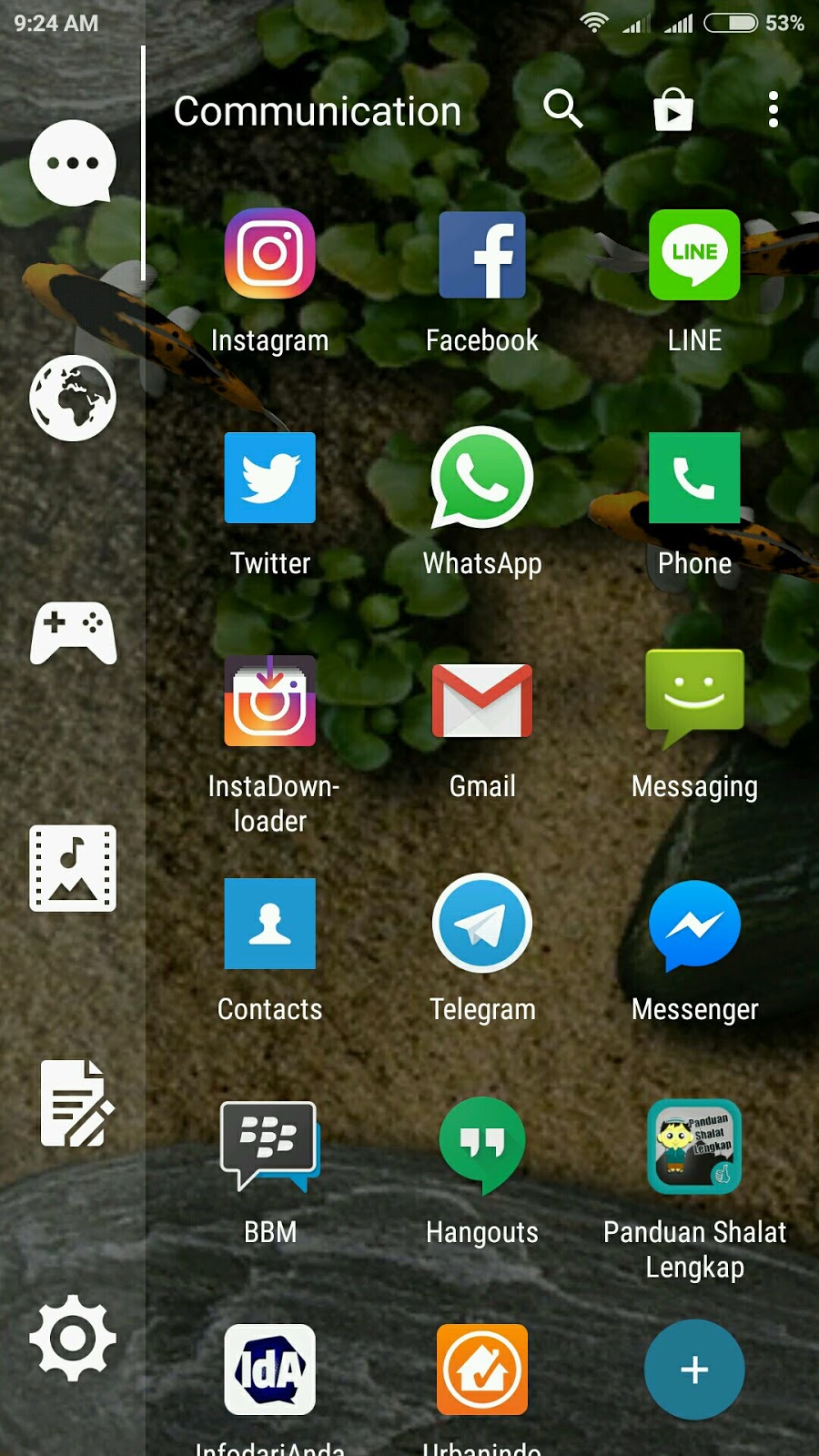
Task: Open the settings gear category
Action: pyautogui.click(x=73, y=1338)
